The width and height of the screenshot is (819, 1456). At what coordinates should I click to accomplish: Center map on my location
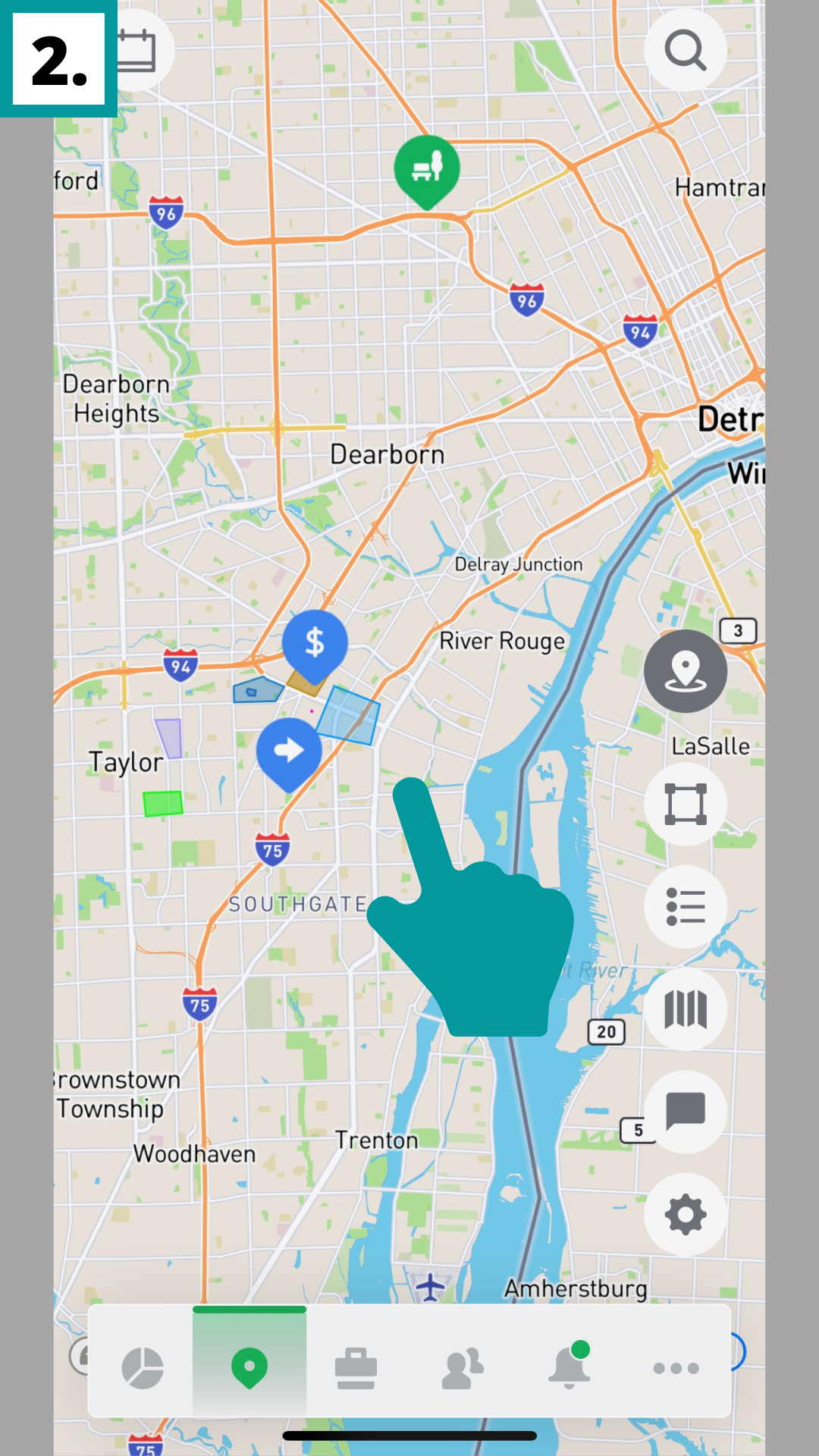click(x=685, y=671)
